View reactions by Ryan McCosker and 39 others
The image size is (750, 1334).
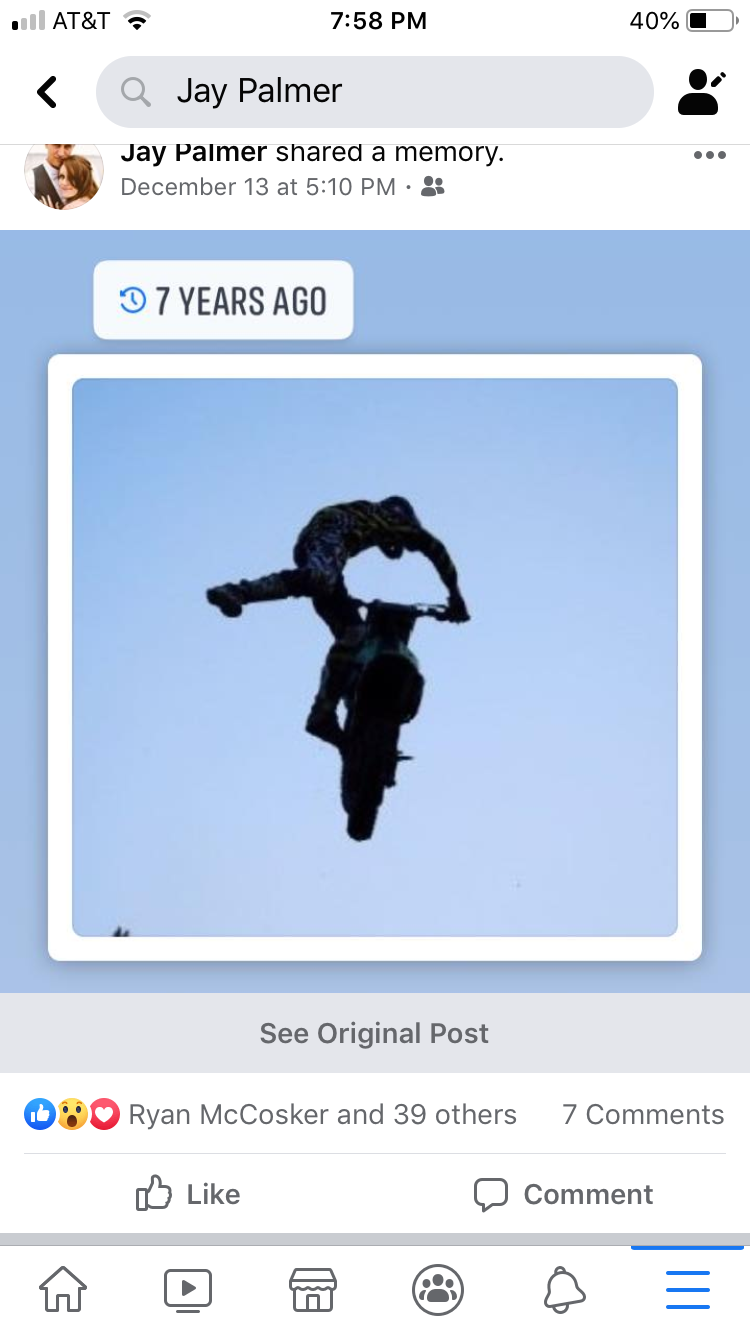[x=270, y=1114]
